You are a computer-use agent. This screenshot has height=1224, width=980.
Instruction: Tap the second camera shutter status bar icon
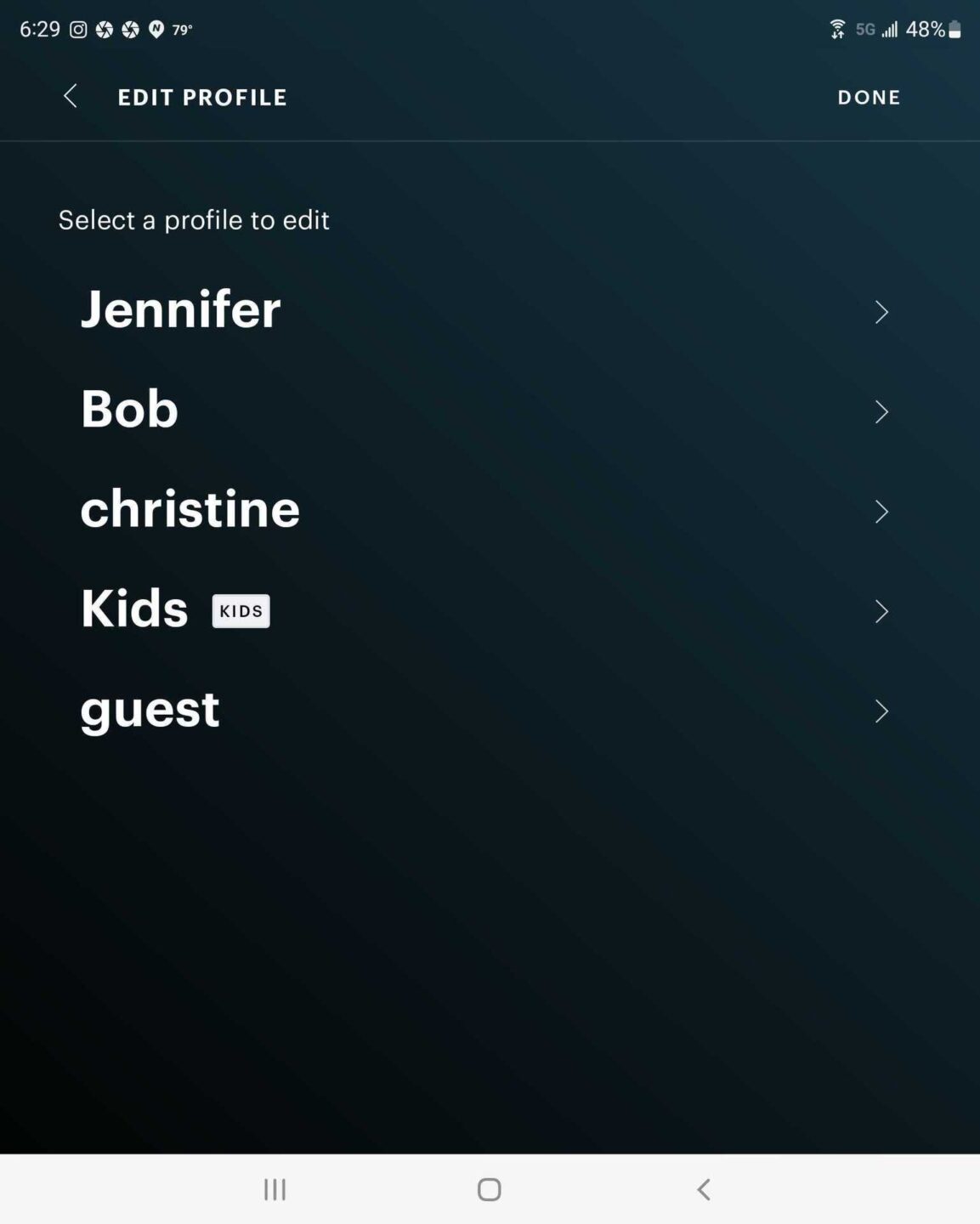[132, 28]
